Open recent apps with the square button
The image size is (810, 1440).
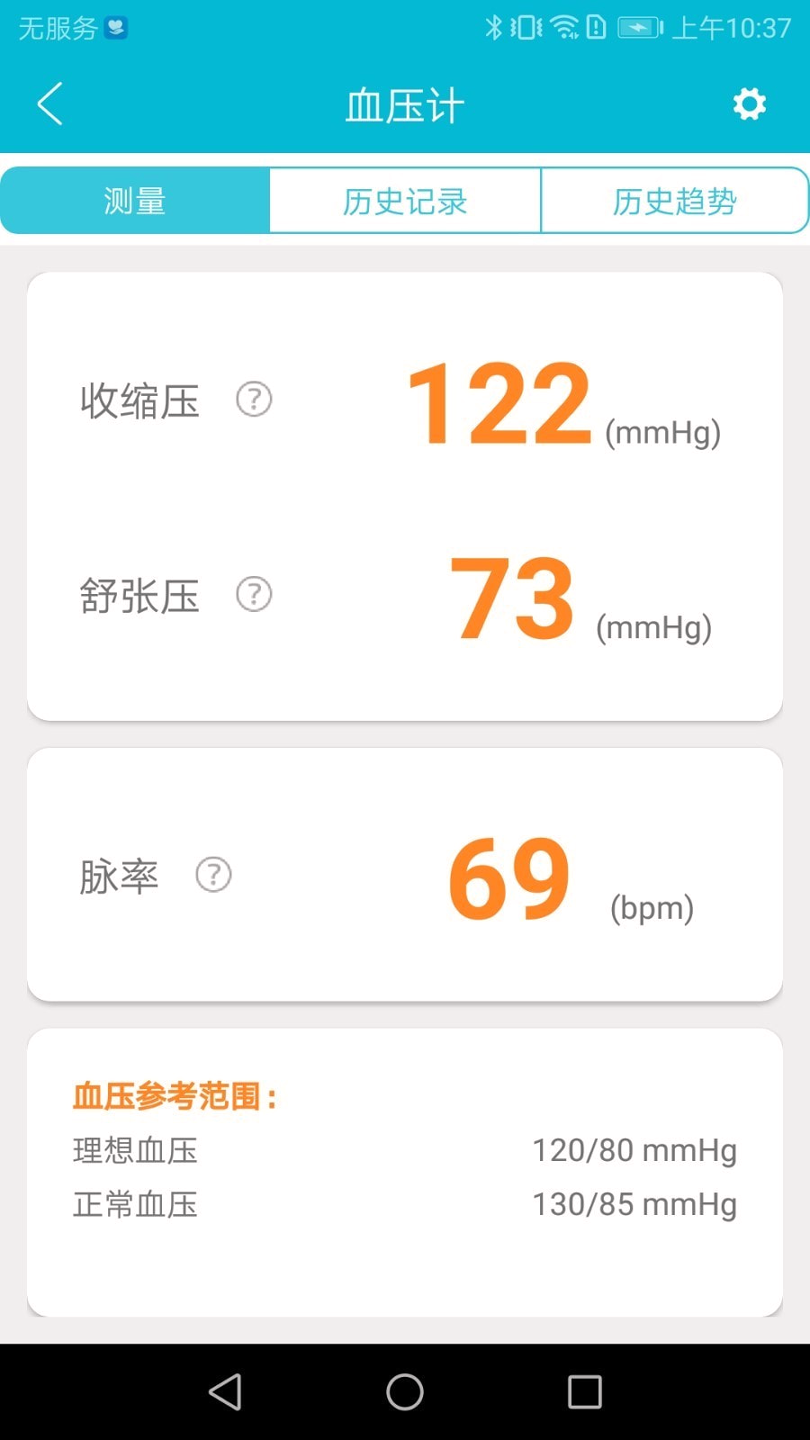coord(584,1390)
